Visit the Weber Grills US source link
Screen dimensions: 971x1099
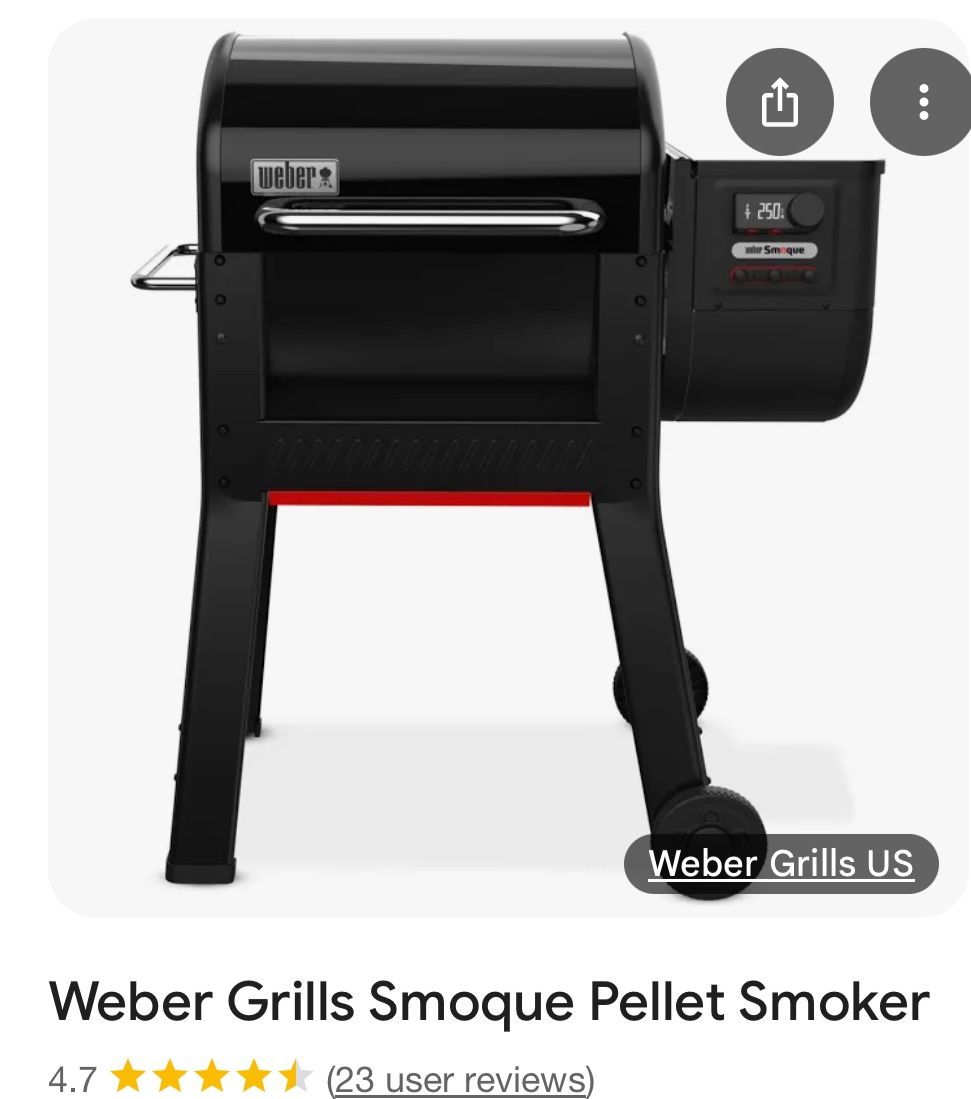(x=781, y=862)
